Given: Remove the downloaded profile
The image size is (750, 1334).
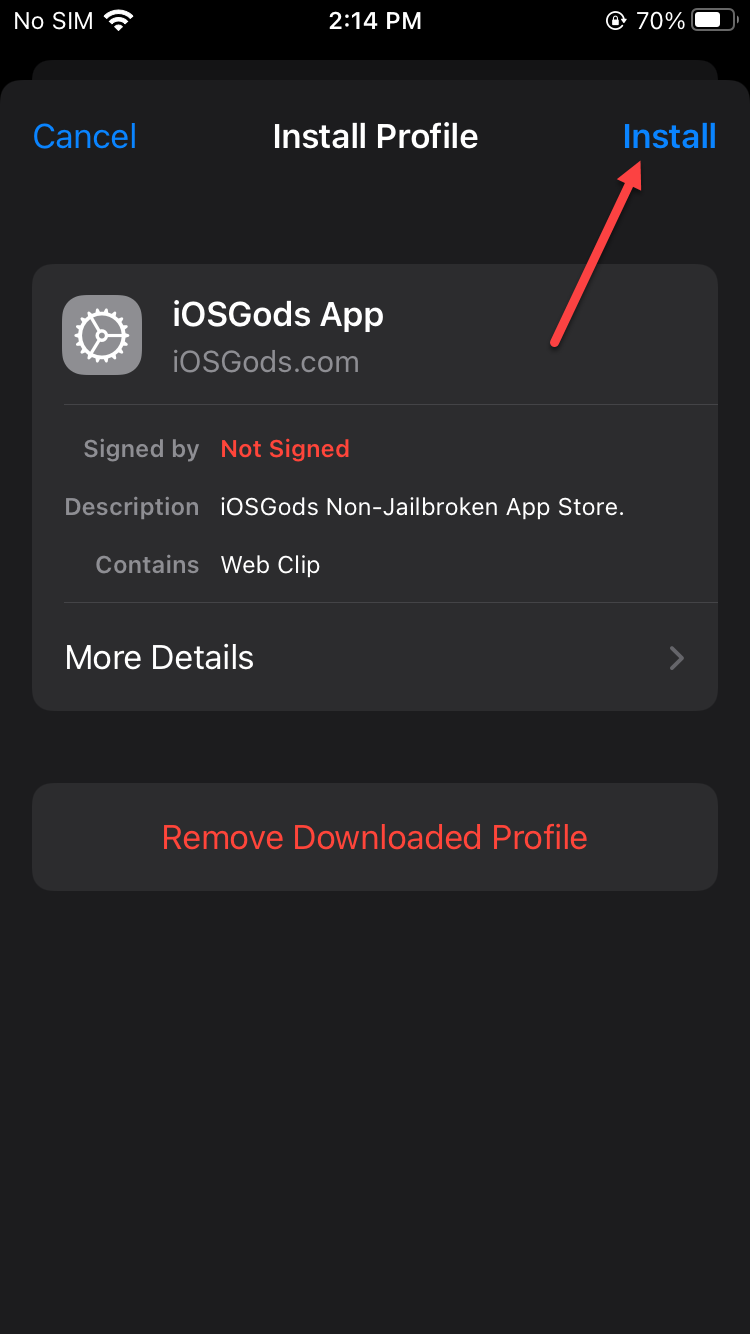Looking at the screenshot, I should [x=375, y=837].
